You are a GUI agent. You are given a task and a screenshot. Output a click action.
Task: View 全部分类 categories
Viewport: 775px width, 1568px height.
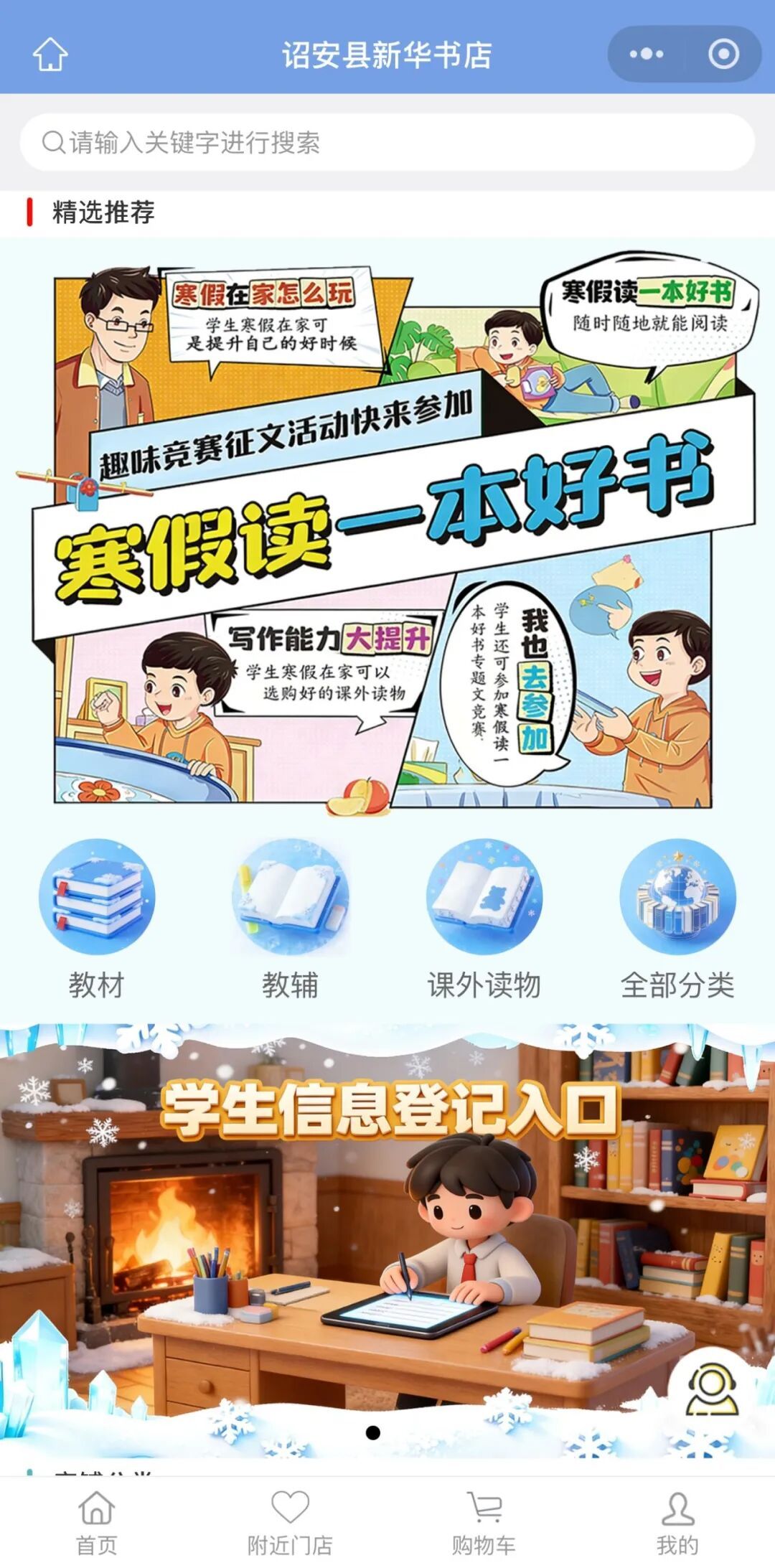pyautogui.click(x=677, y=919)
